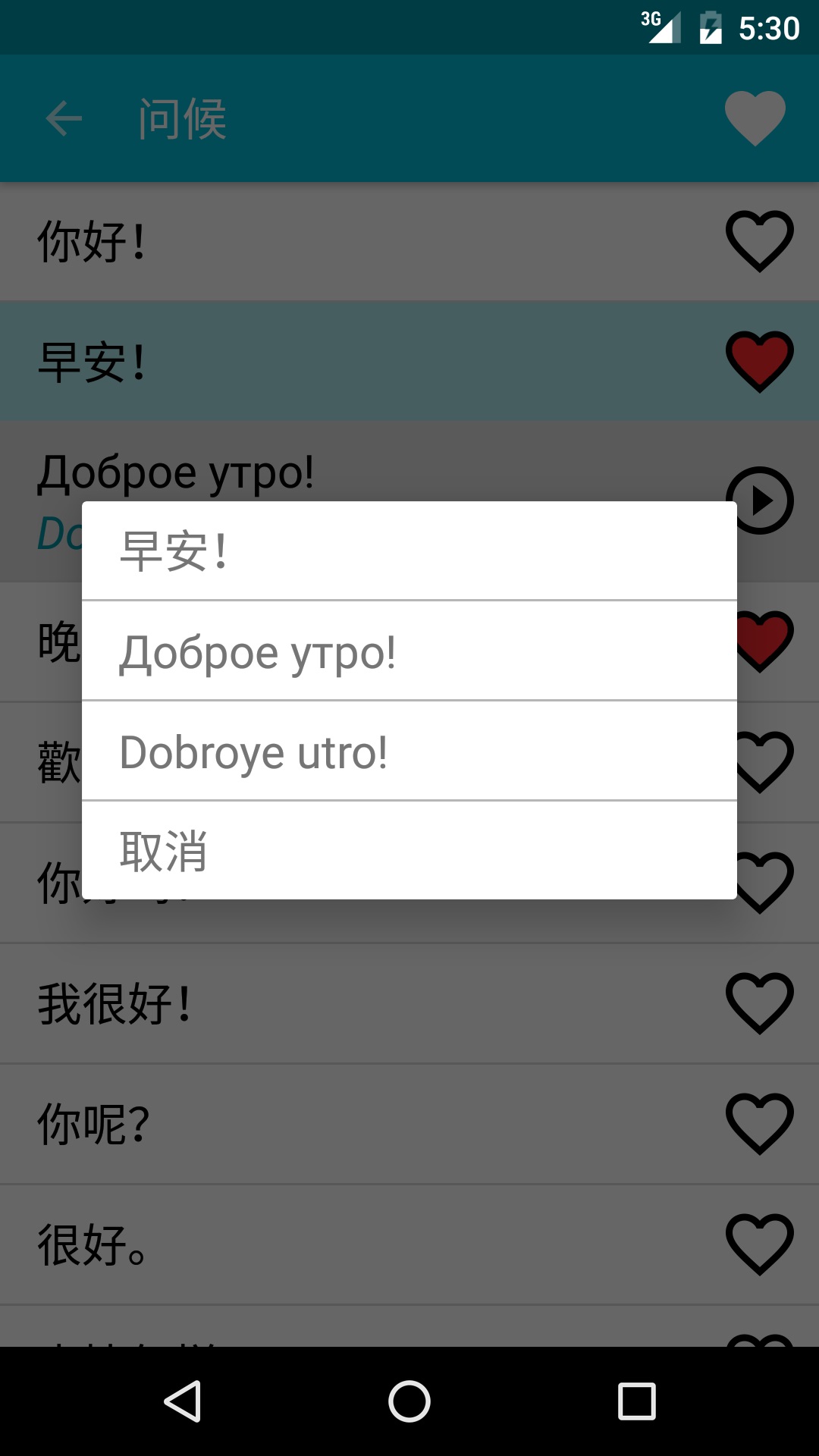Image resolution: width=819 pixels, height=1456 pixels.
Task: Open the phrase 我很好!
Action: (x=341, y=1003)
